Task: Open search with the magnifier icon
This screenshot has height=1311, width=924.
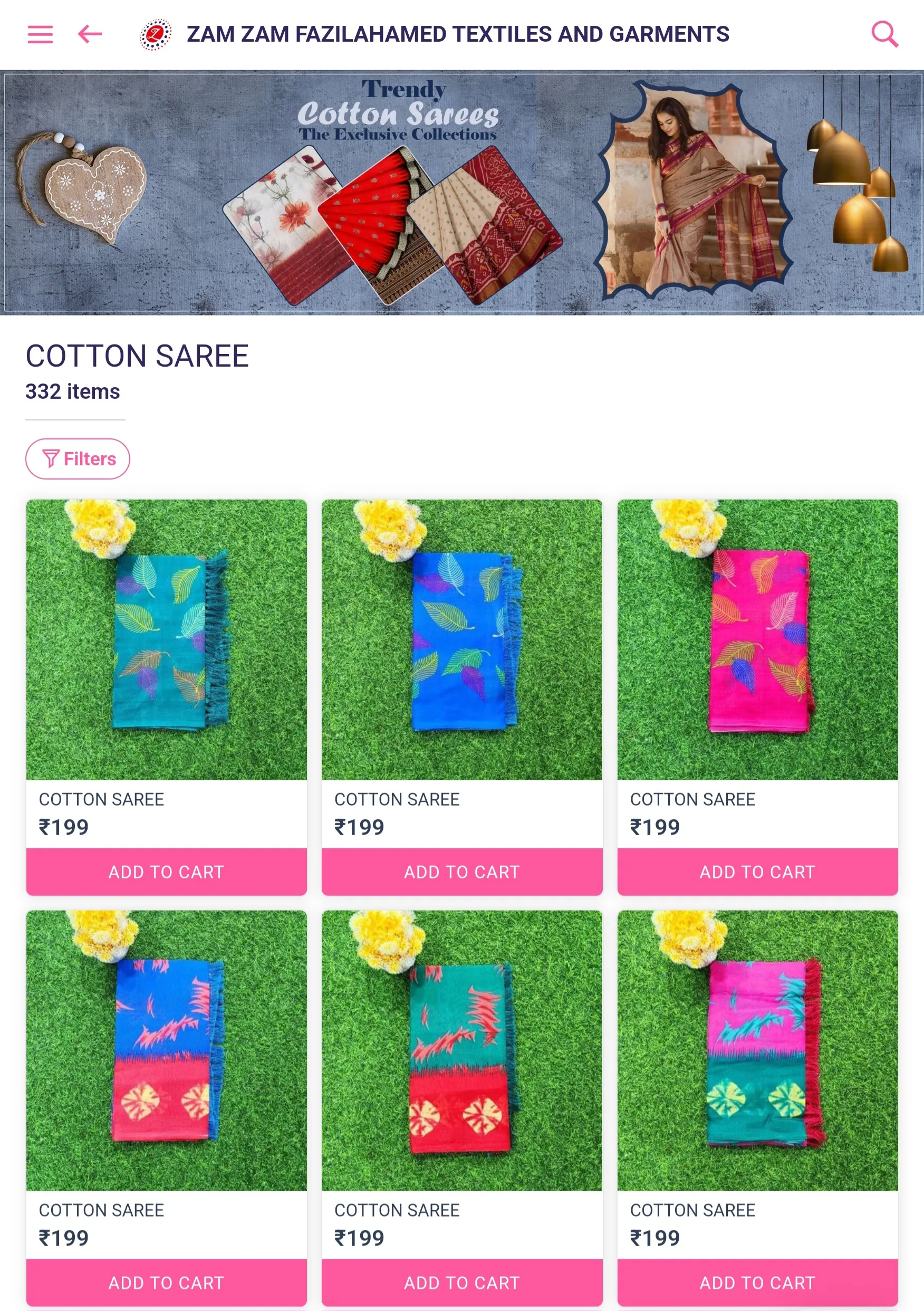Action: point(884,34)
